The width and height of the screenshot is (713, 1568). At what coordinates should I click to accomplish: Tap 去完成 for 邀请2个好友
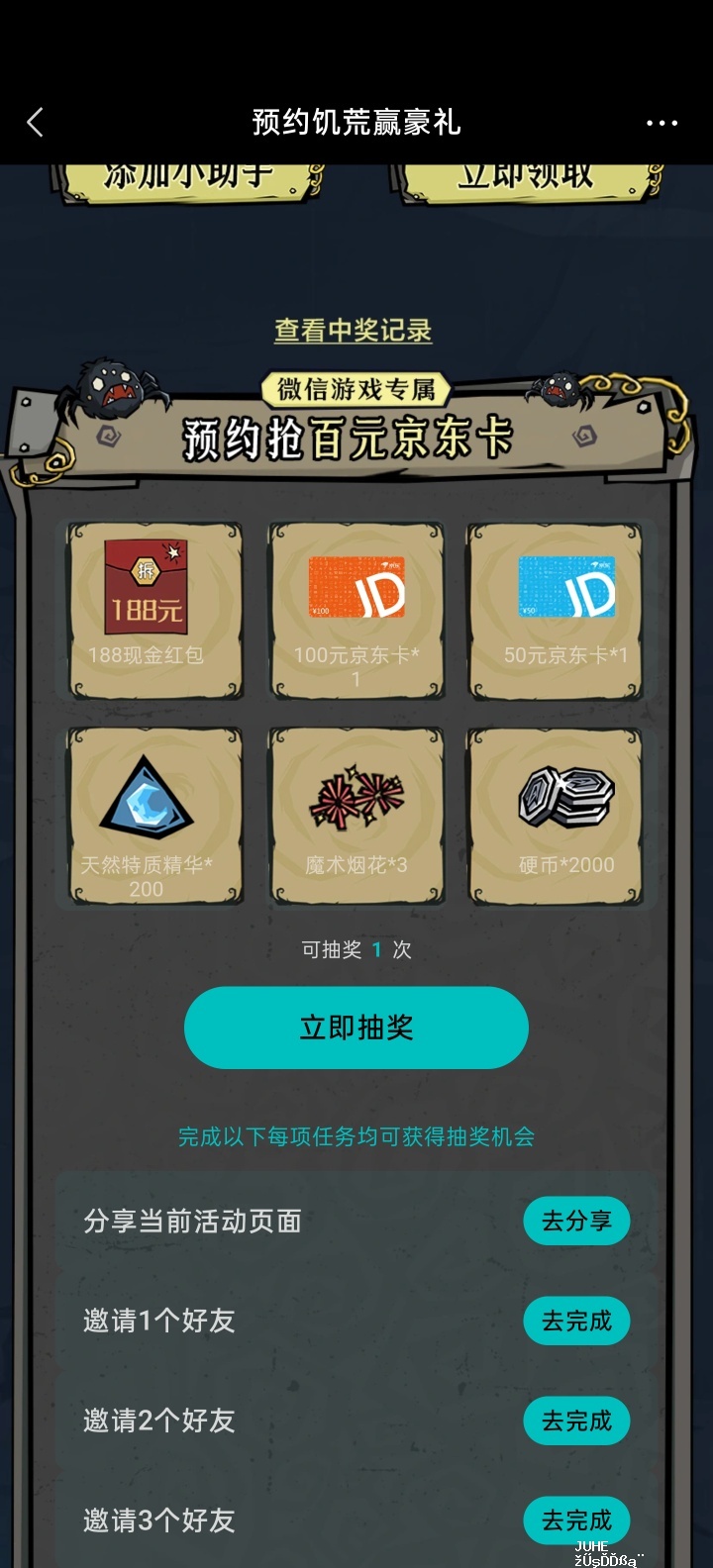pyautogui.click(x=576, y=1421)
